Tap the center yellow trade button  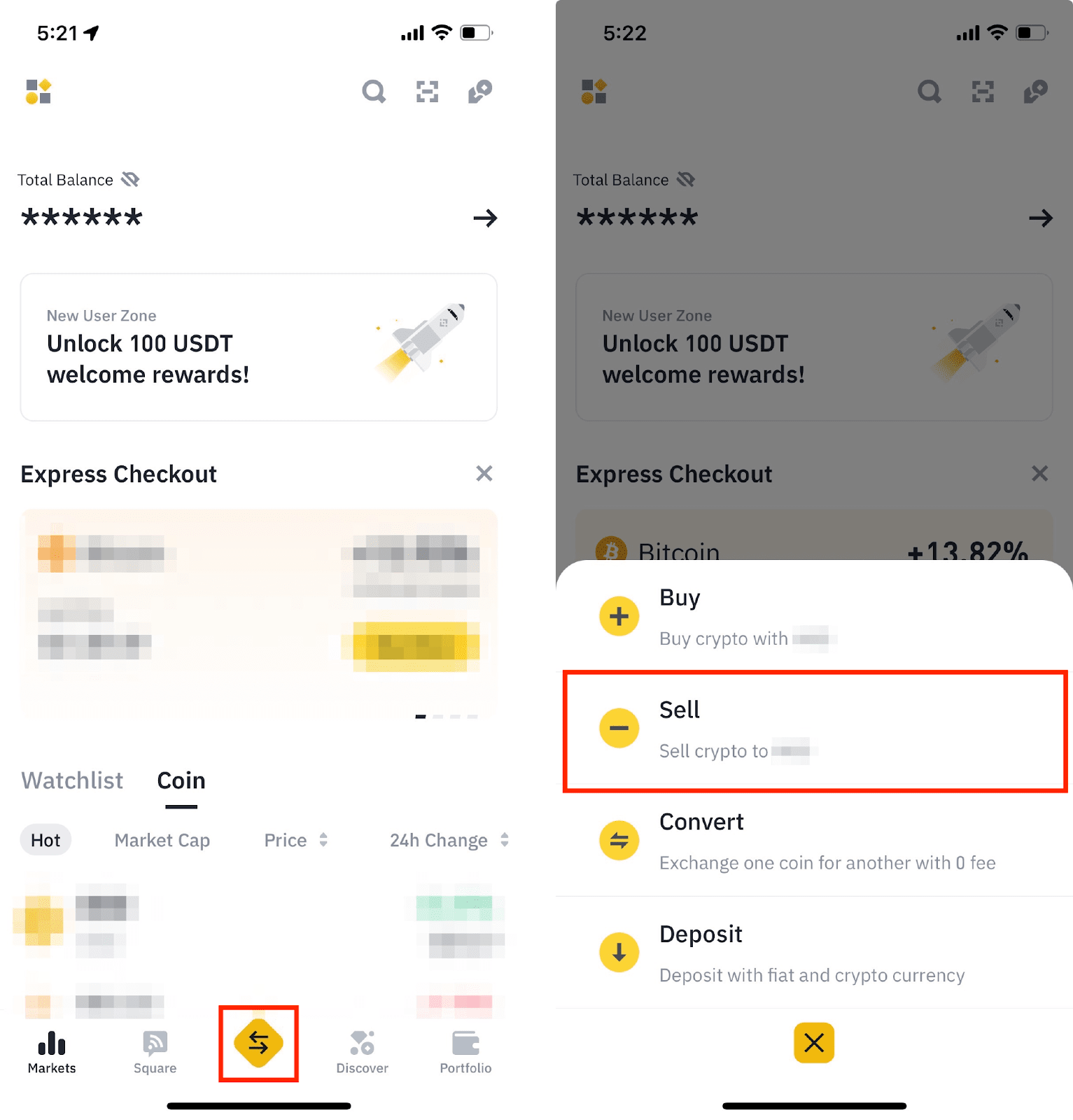(x=258, y=1044)
